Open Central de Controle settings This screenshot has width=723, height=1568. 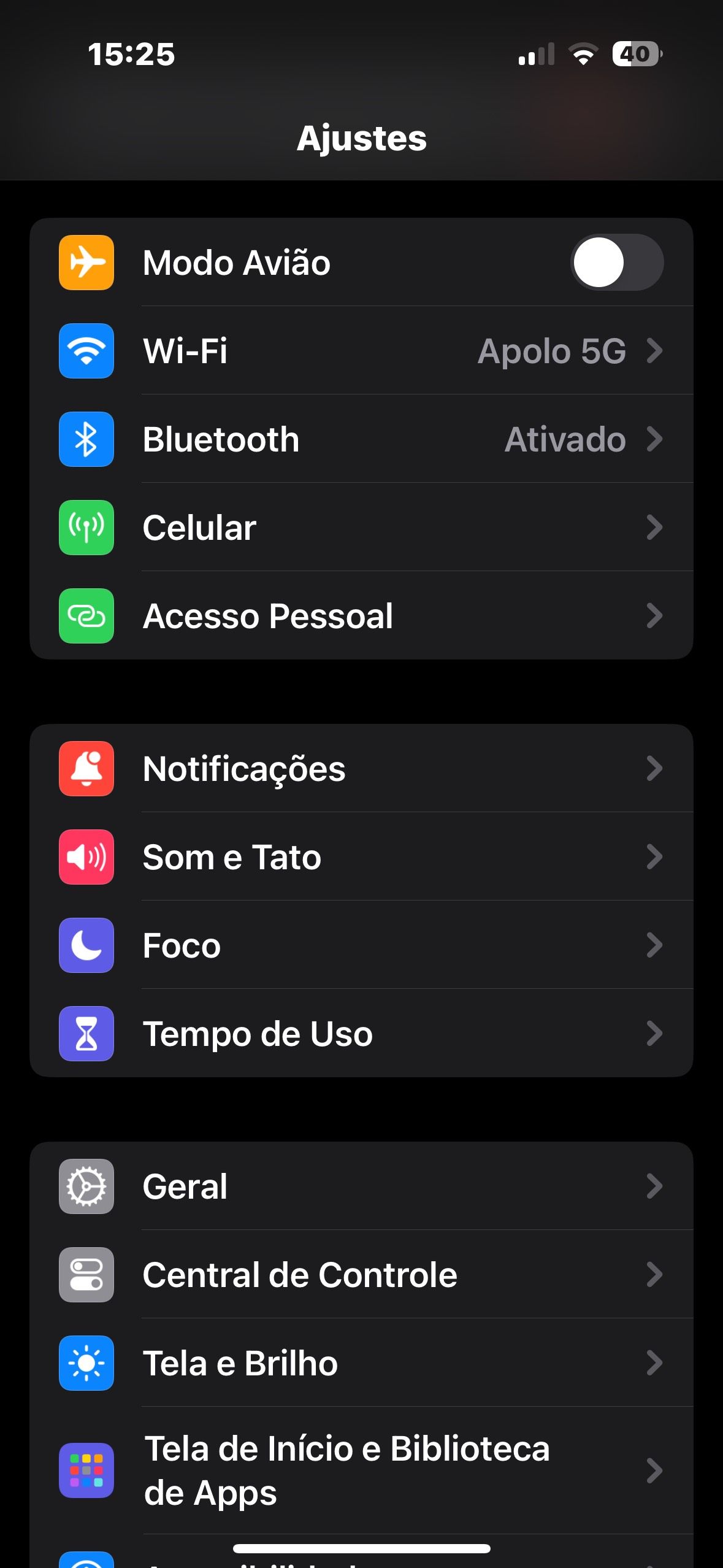362,1275
